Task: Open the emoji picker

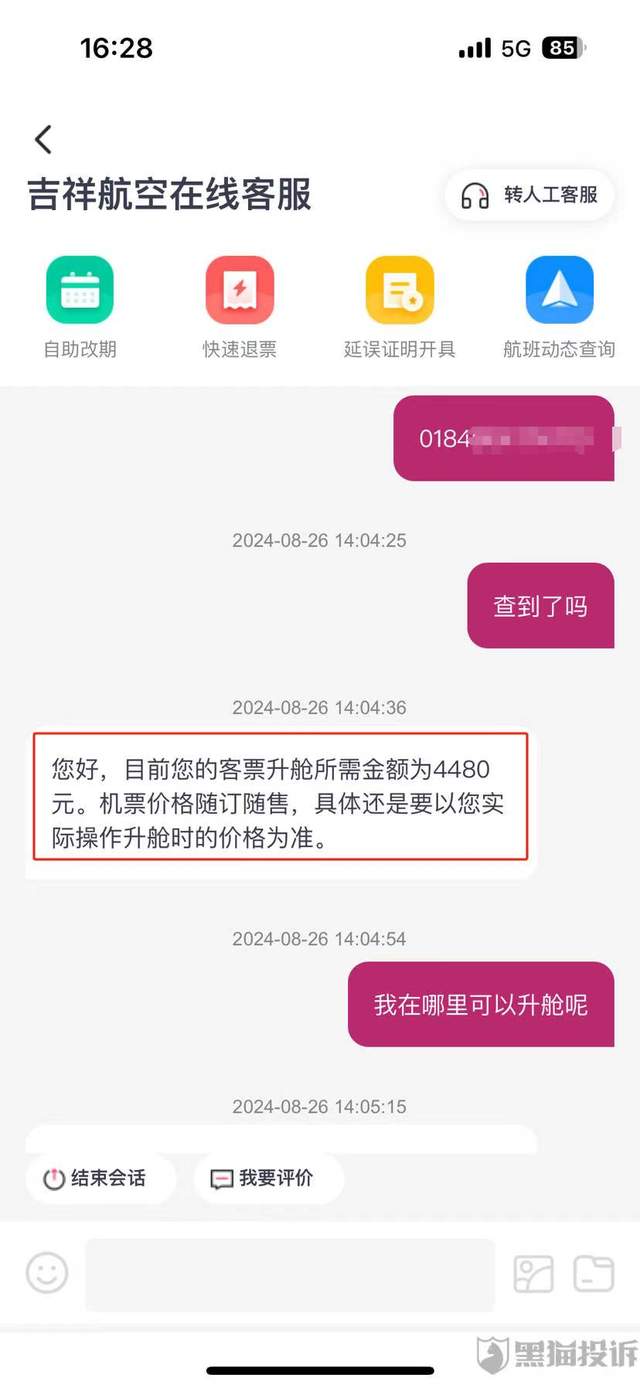Action: [47, 1273]
